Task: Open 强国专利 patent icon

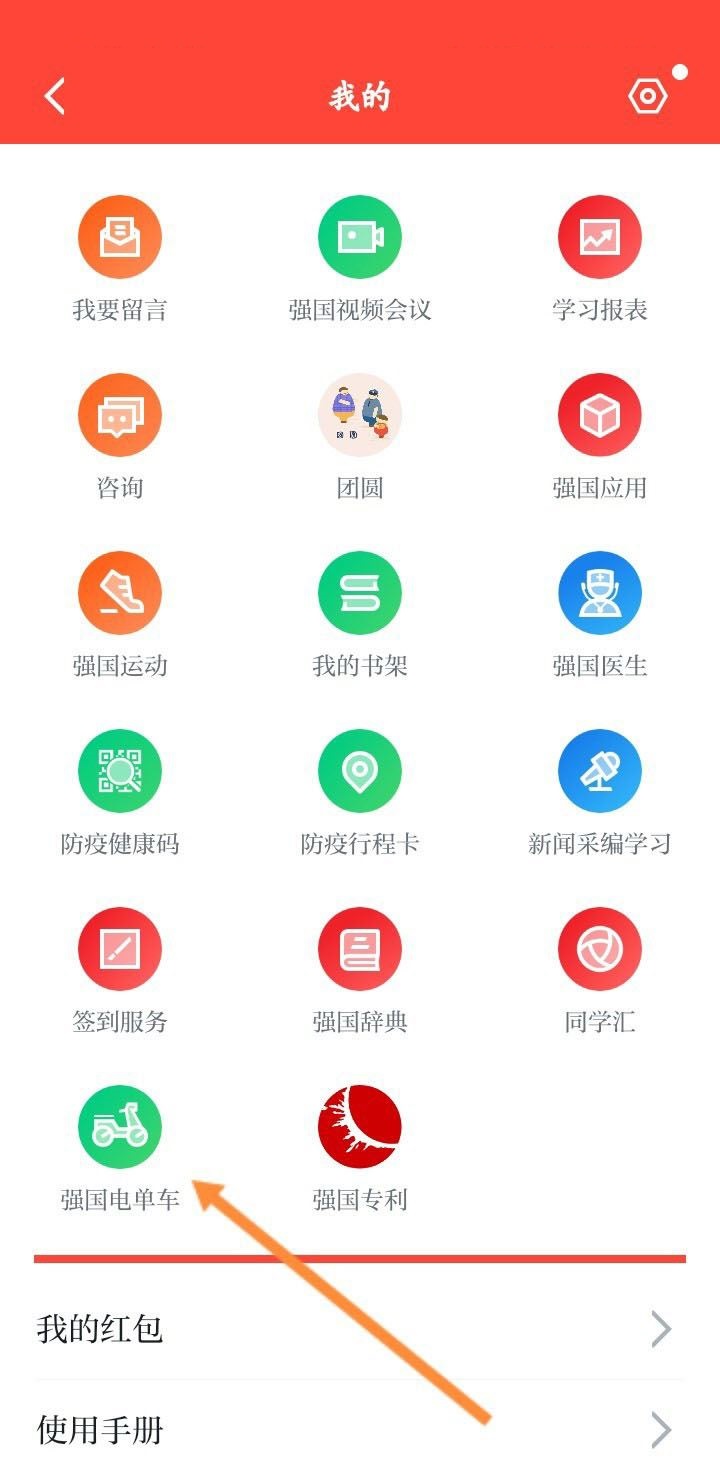Action: (360, 1125)
